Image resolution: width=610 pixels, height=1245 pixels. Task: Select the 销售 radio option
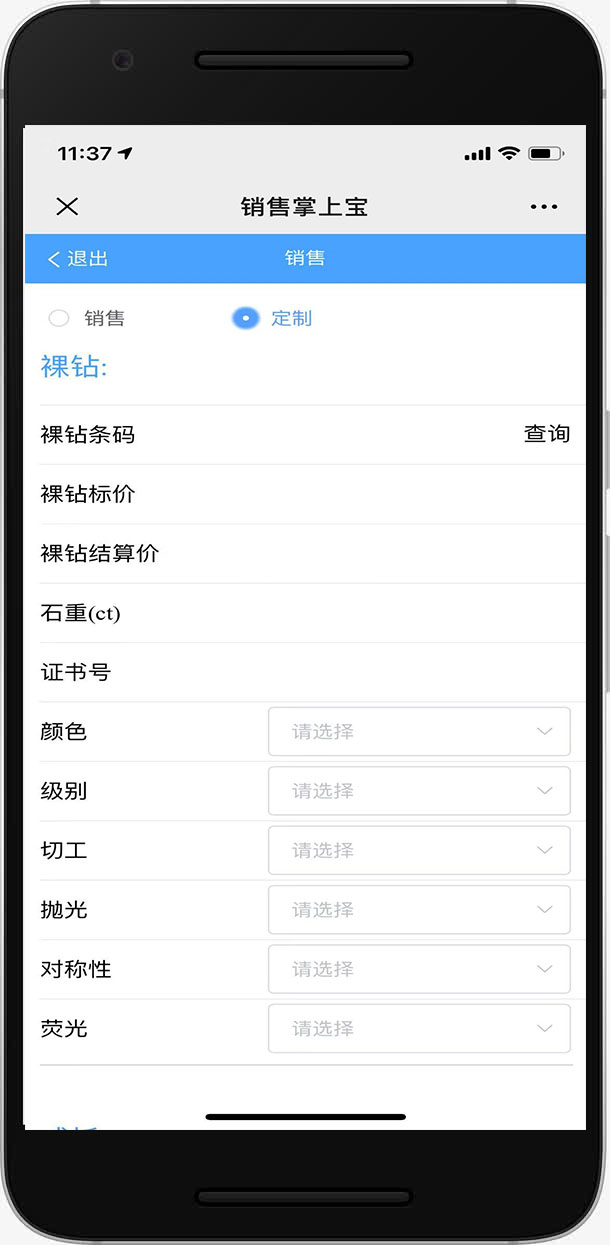pos(60,318)
